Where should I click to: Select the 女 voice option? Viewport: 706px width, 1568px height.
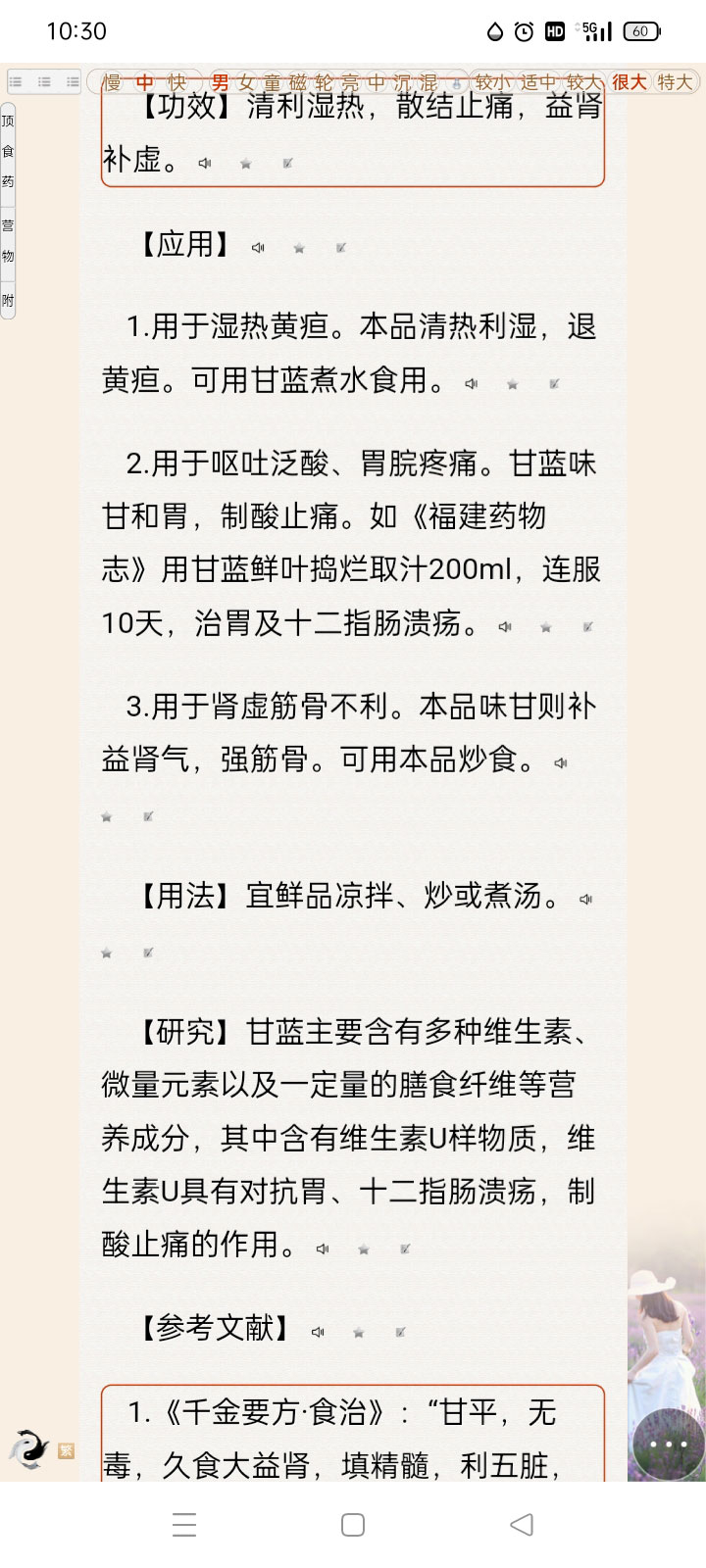click(x=246, y=82)
